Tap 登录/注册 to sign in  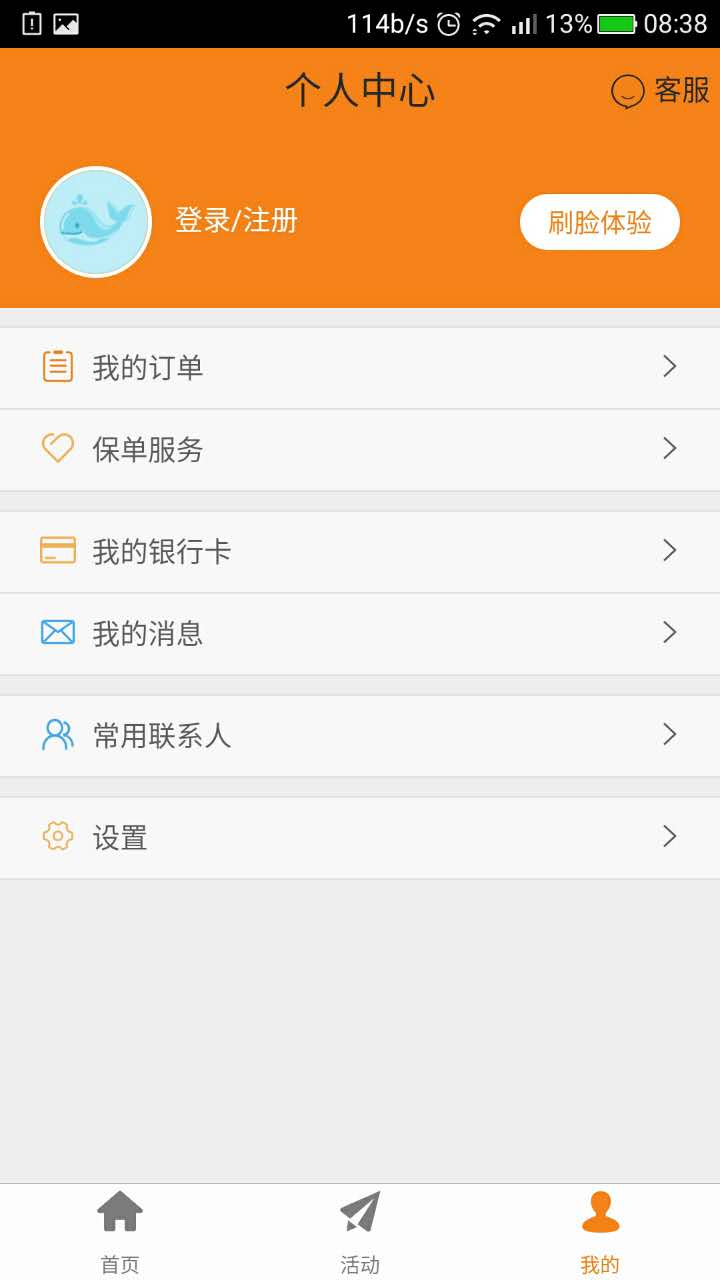[237, 220]
